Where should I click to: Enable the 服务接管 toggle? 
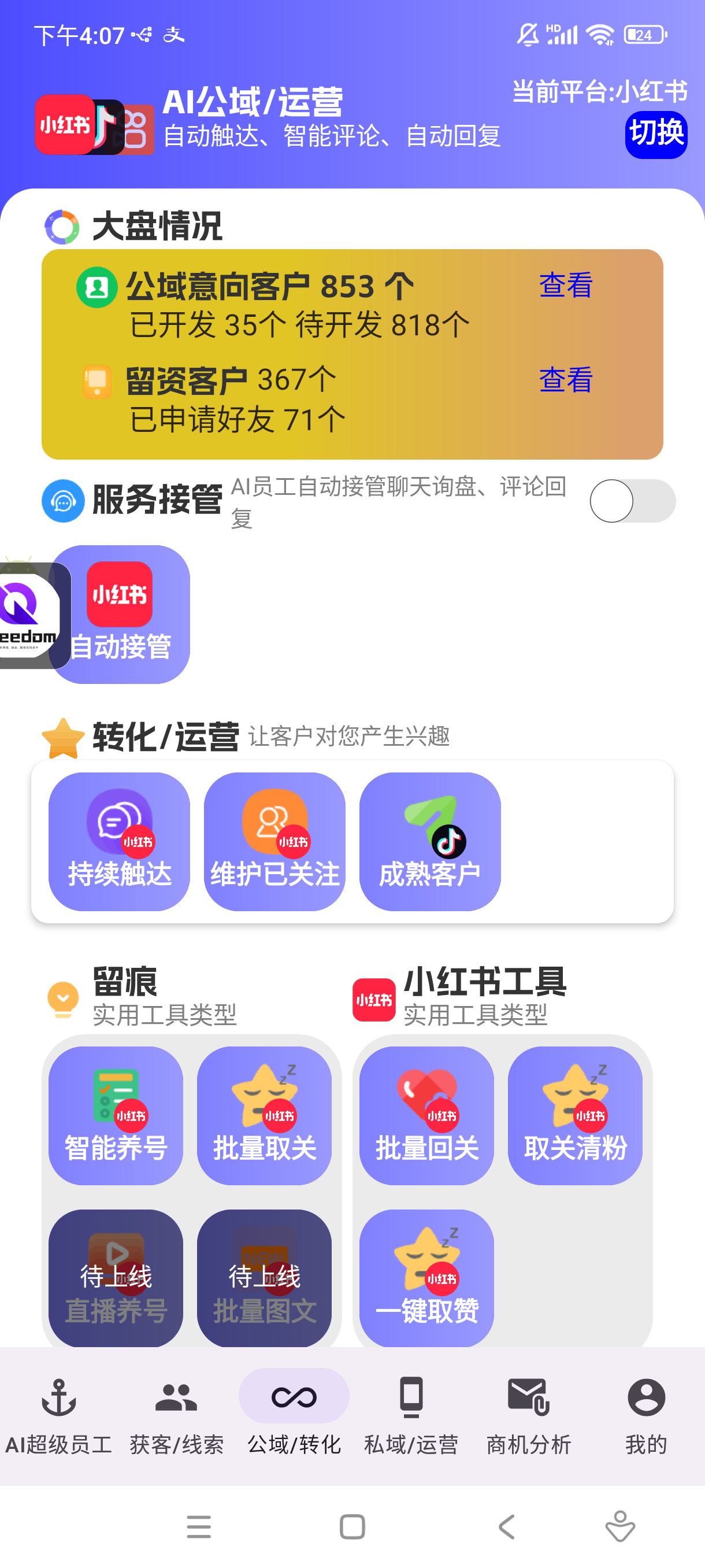pos(632,500)
